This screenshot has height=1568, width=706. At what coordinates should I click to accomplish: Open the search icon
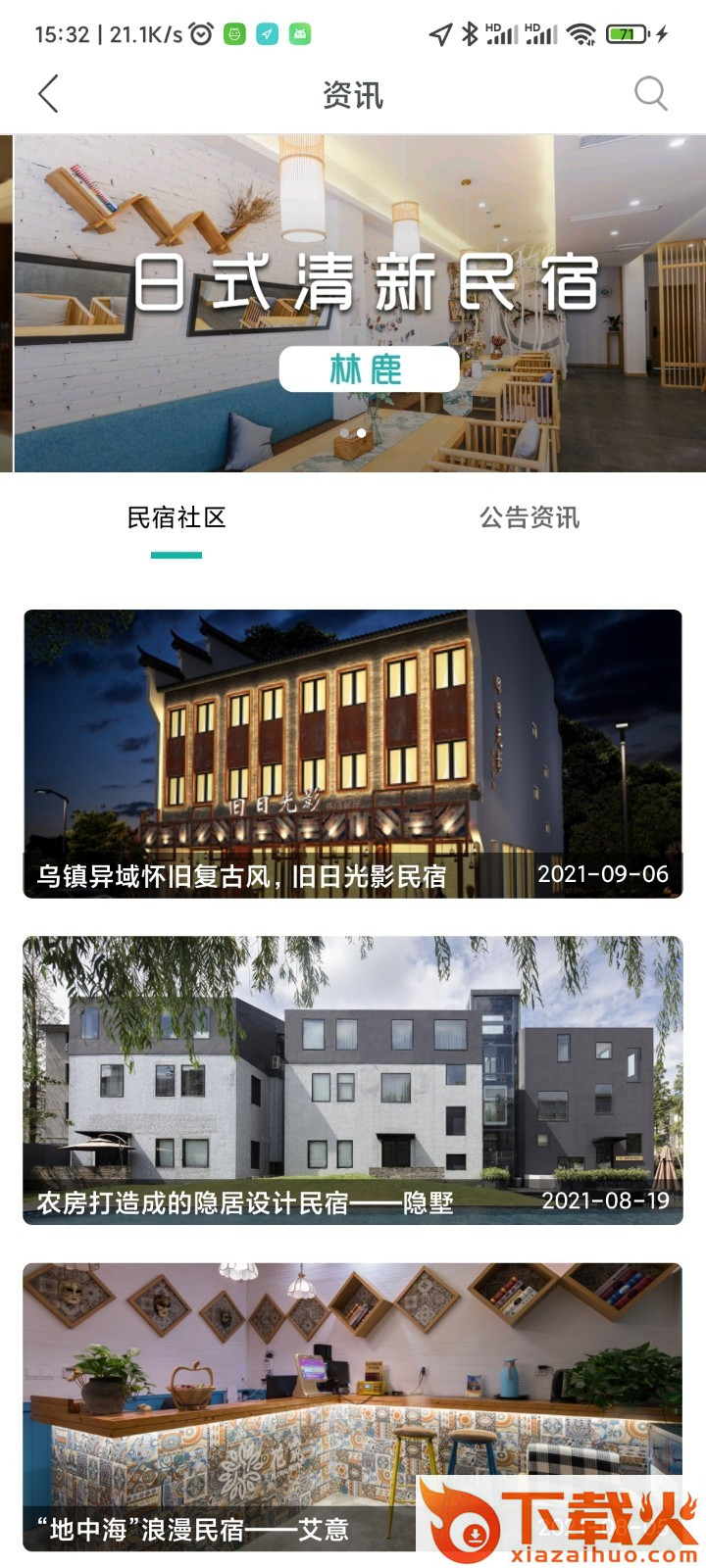650,94
